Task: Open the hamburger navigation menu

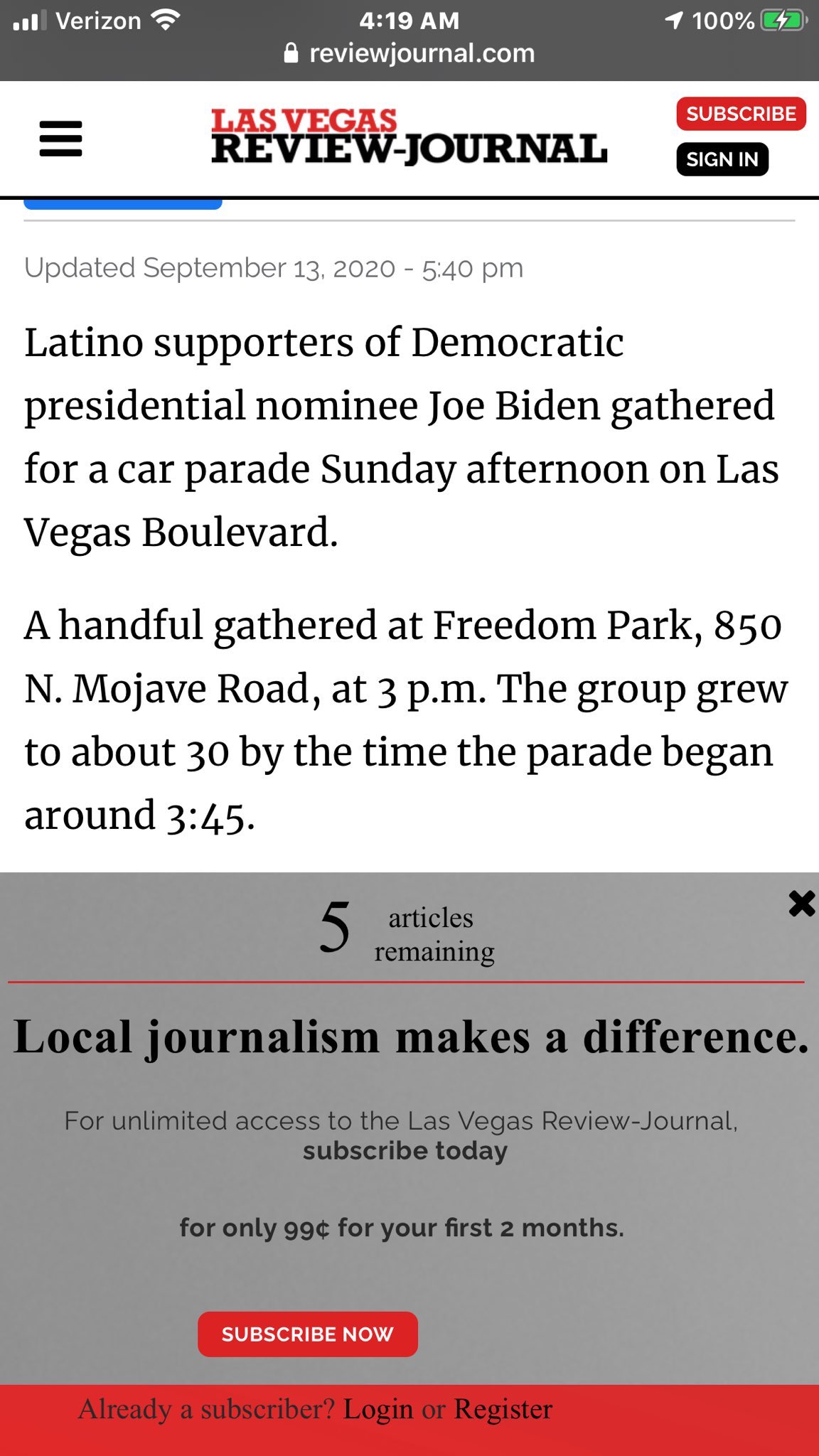Action: [60, 139]
